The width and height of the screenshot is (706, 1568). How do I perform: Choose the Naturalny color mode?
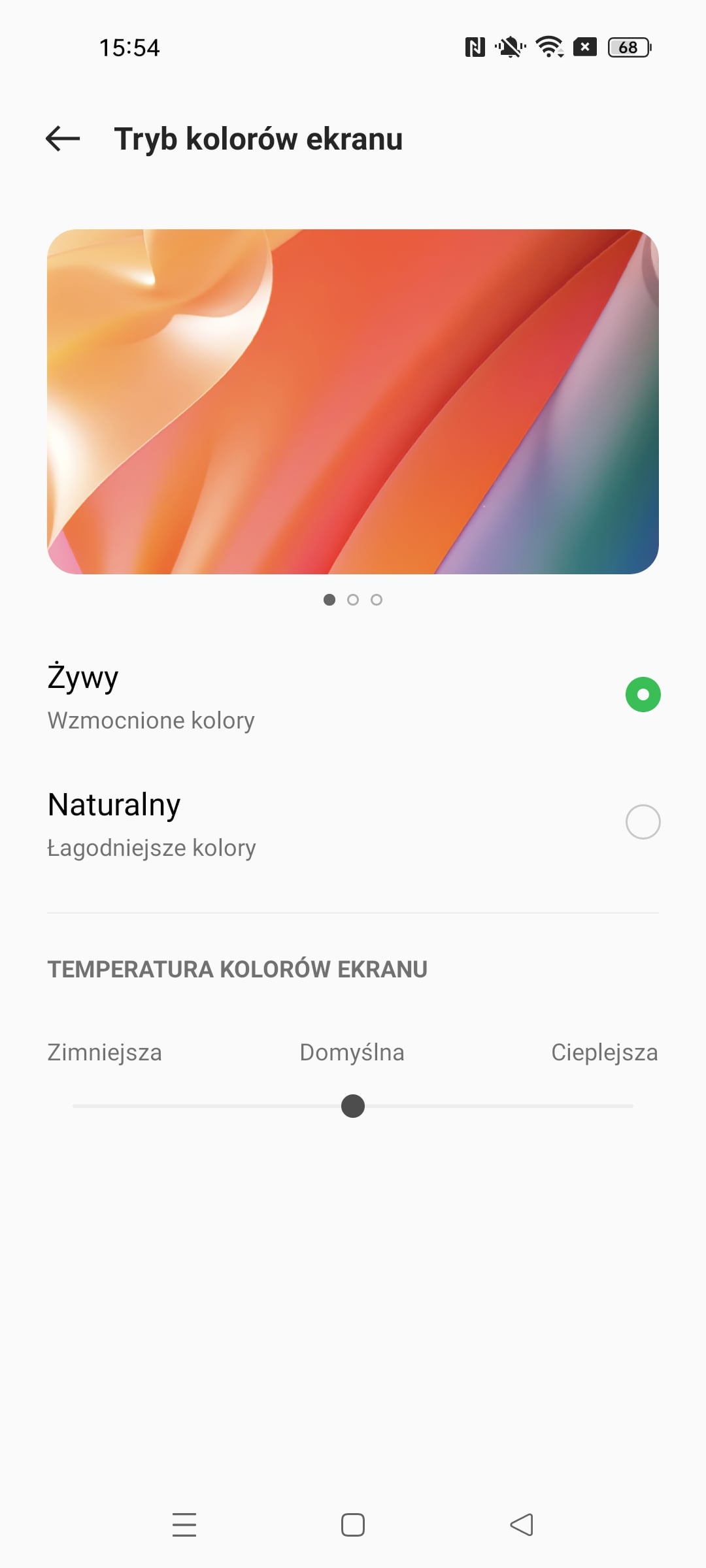pos(643,822)
